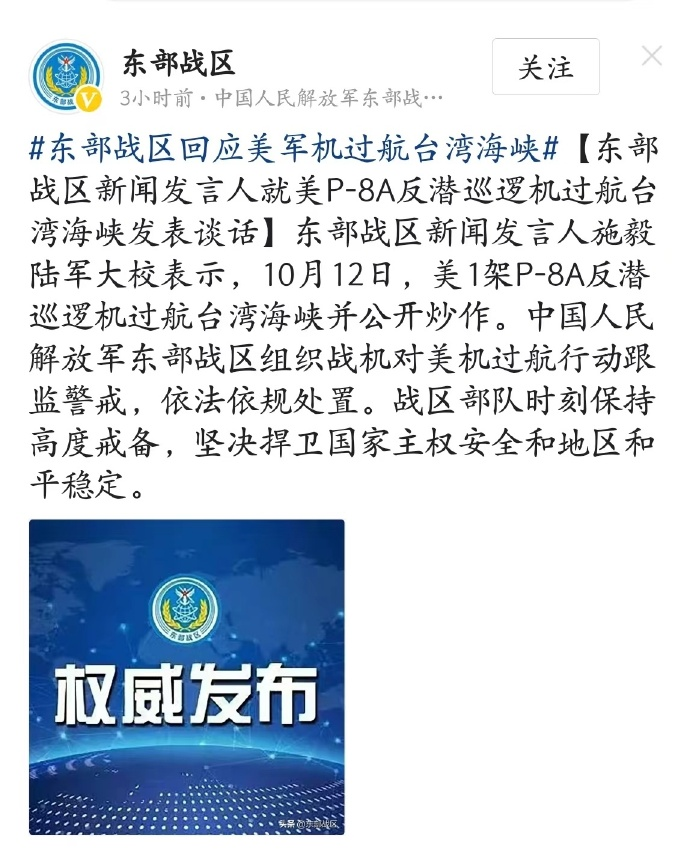
Task: View the 权威发布 image full size
Action: pyautogui.click(x=186, y=677)
